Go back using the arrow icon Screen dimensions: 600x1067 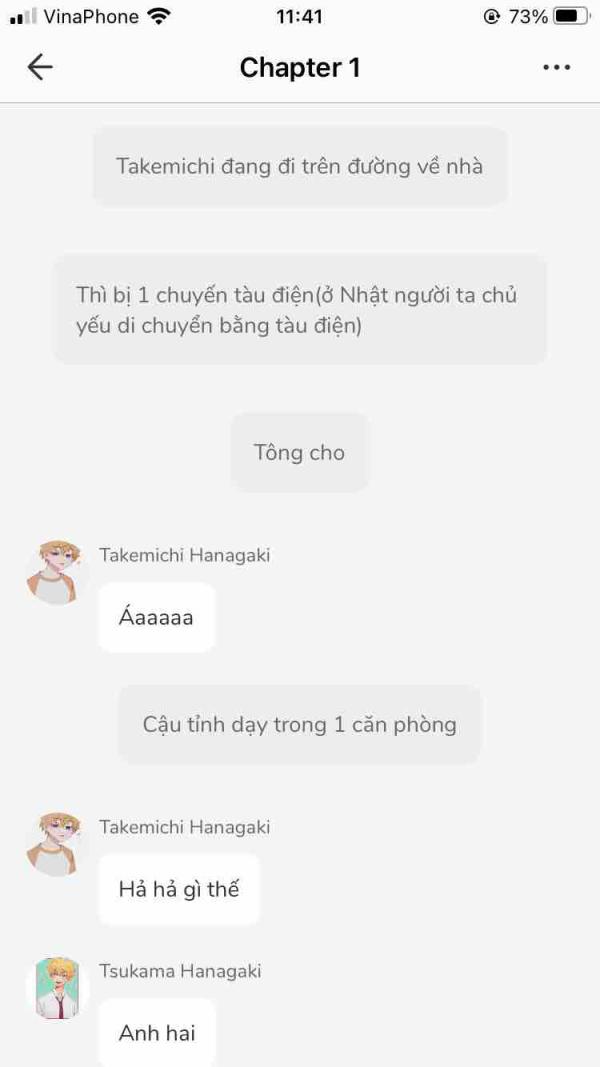coord(40,67)
